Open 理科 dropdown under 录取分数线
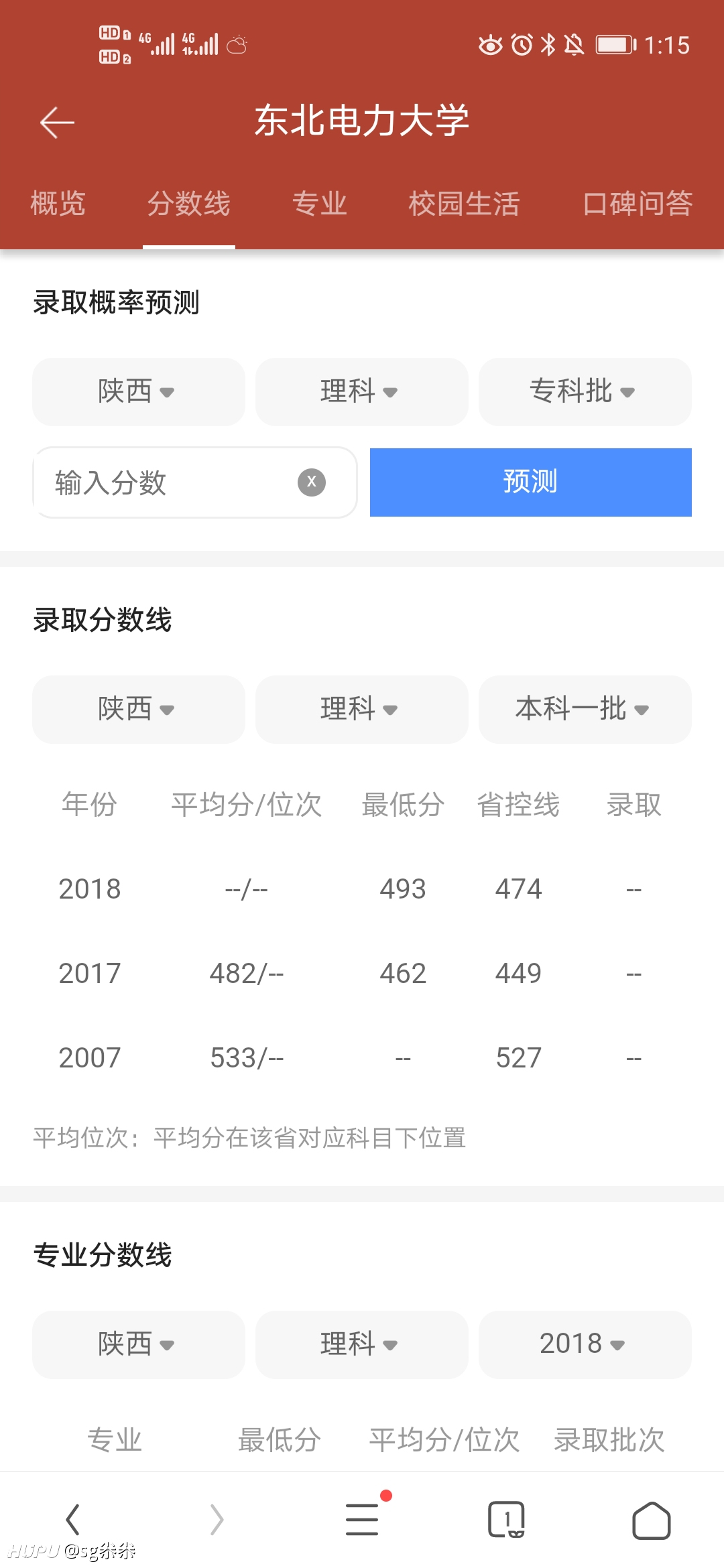 tap(362, 709)
